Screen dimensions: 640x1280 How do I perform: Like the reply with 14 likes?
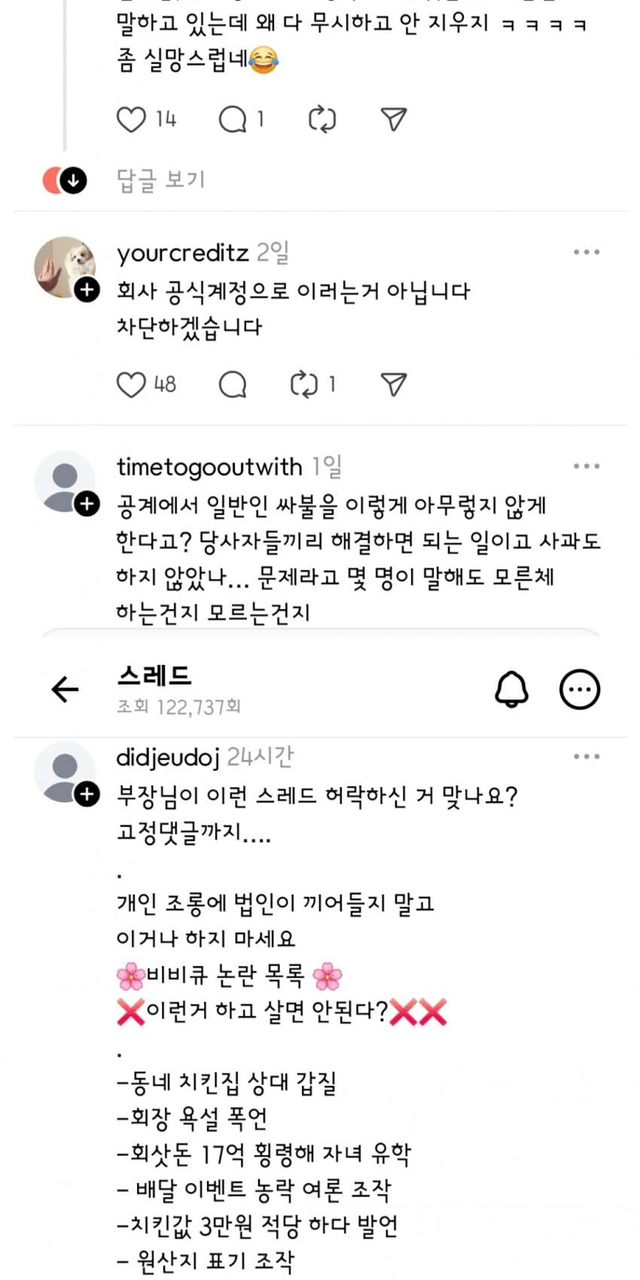click(132, 120)
